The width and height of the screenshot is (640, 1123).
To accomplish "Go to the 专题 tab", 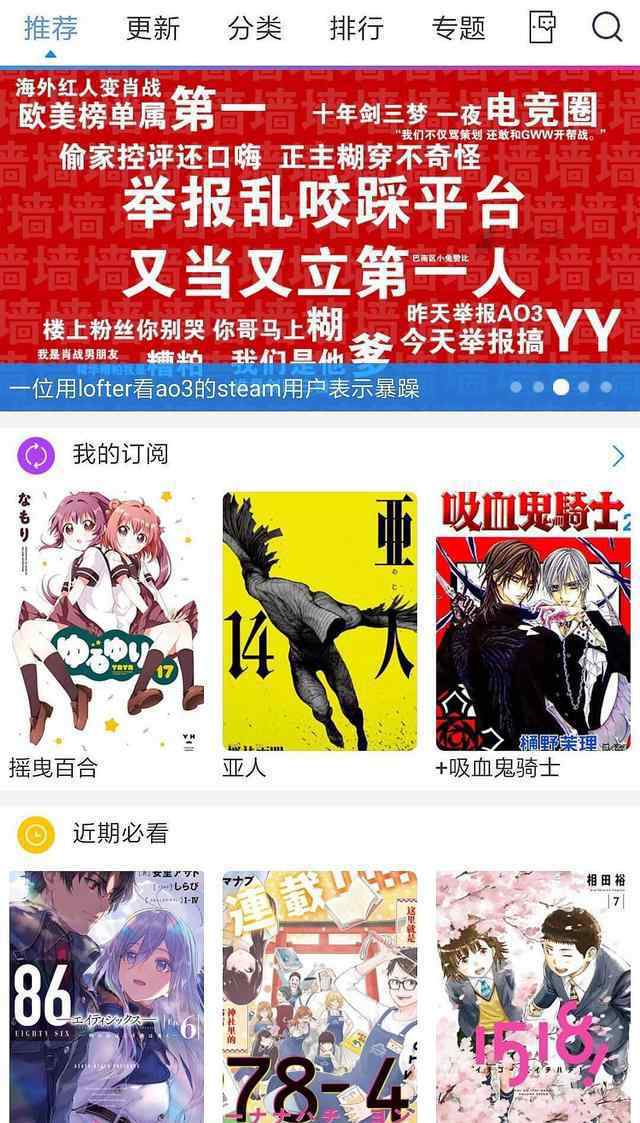I will 459,28.
